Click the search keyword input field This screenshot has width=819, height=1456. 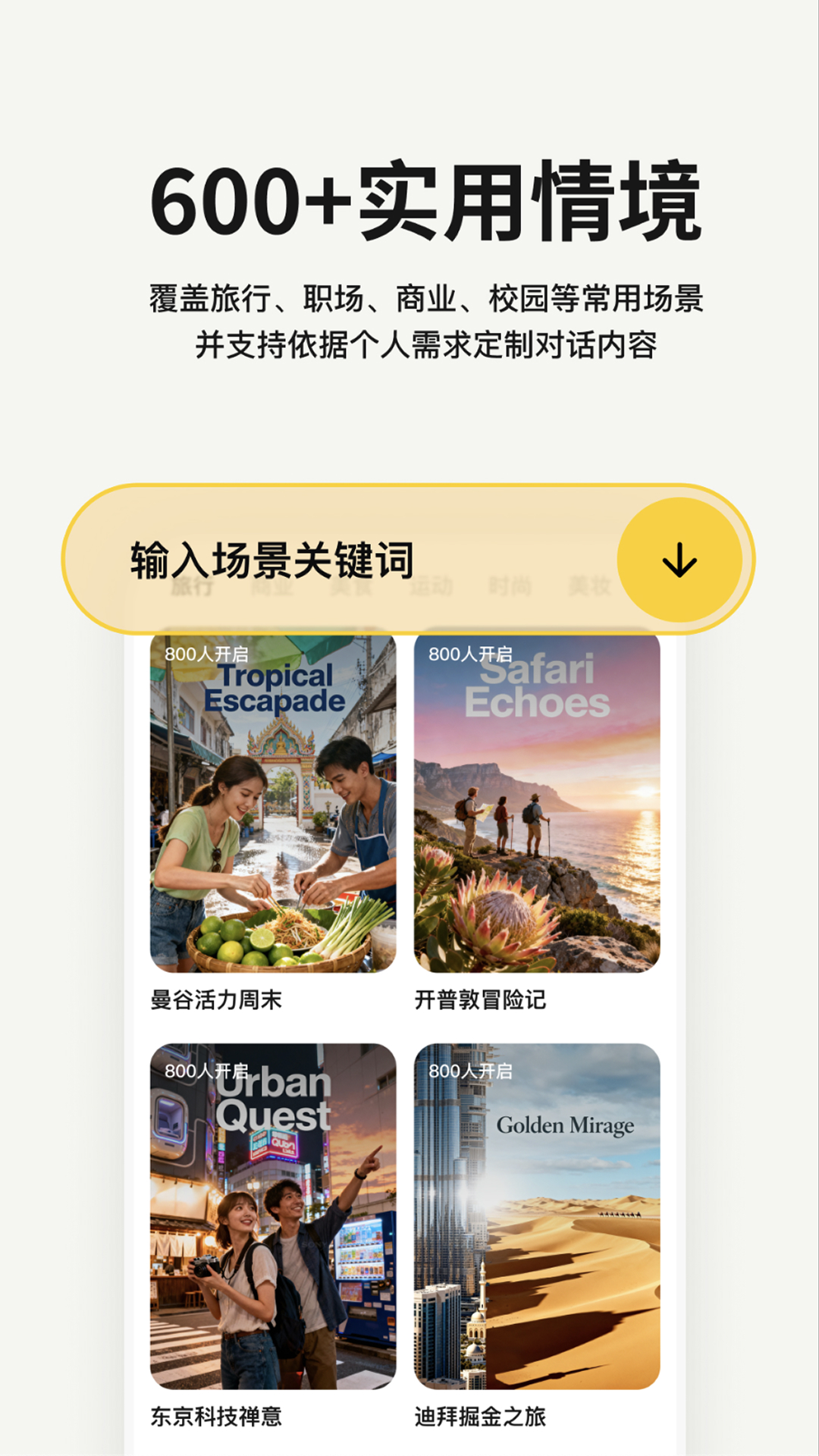click(x=303, y=557)
